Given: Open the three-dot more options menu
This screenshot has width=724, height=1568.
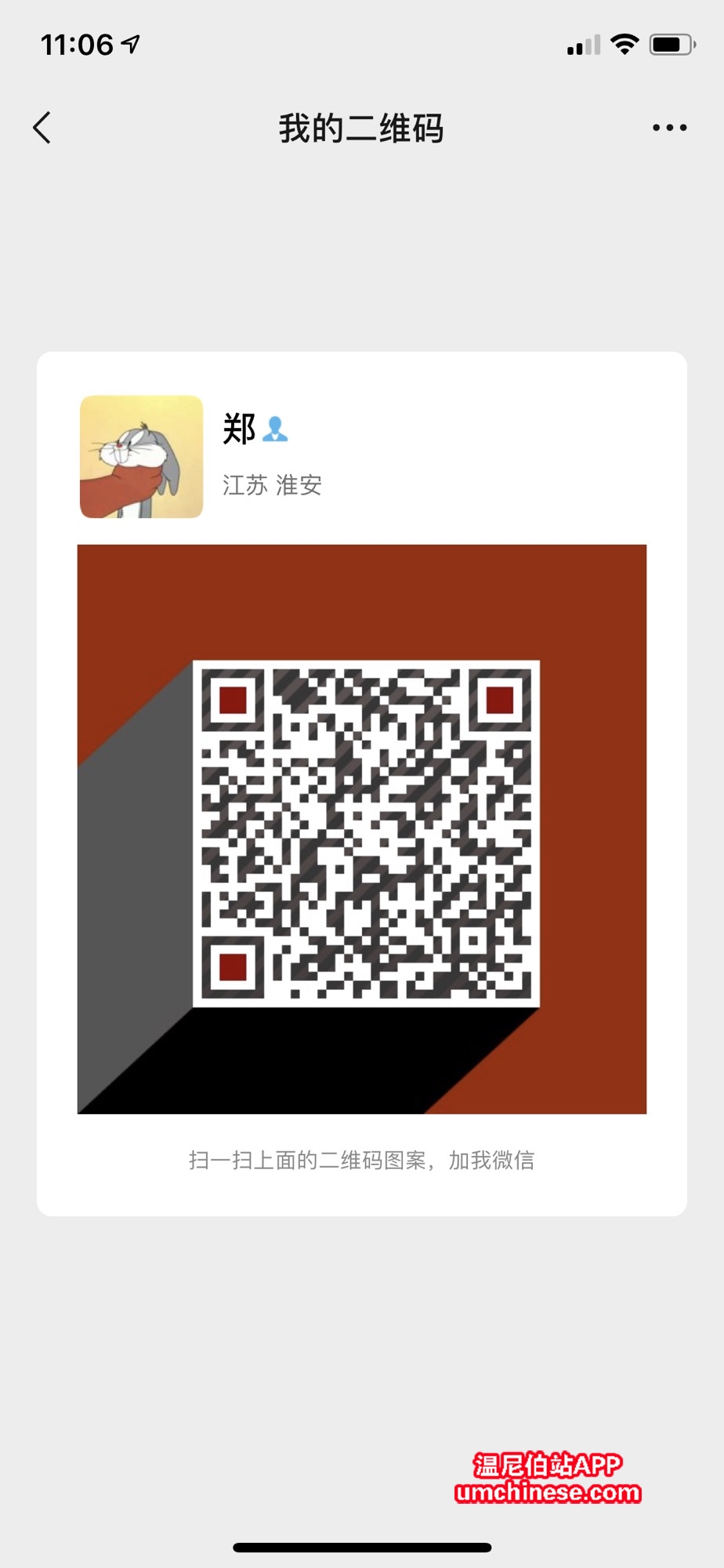Looking at the screenshot, I should 669,128.
